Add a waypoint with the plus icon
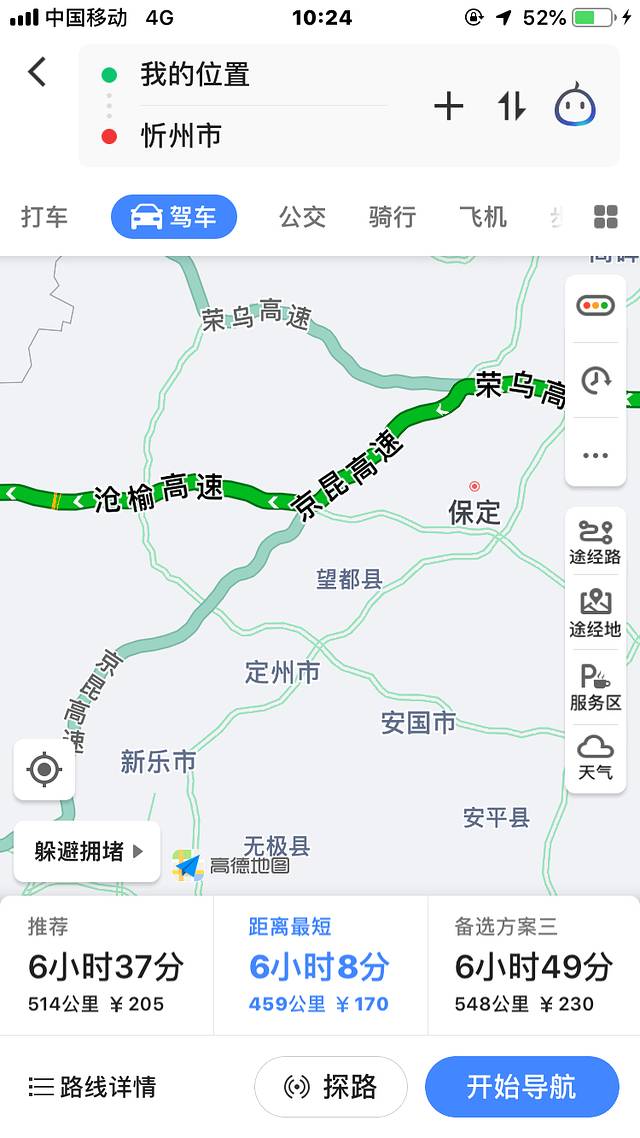 (x=449, y=106)
